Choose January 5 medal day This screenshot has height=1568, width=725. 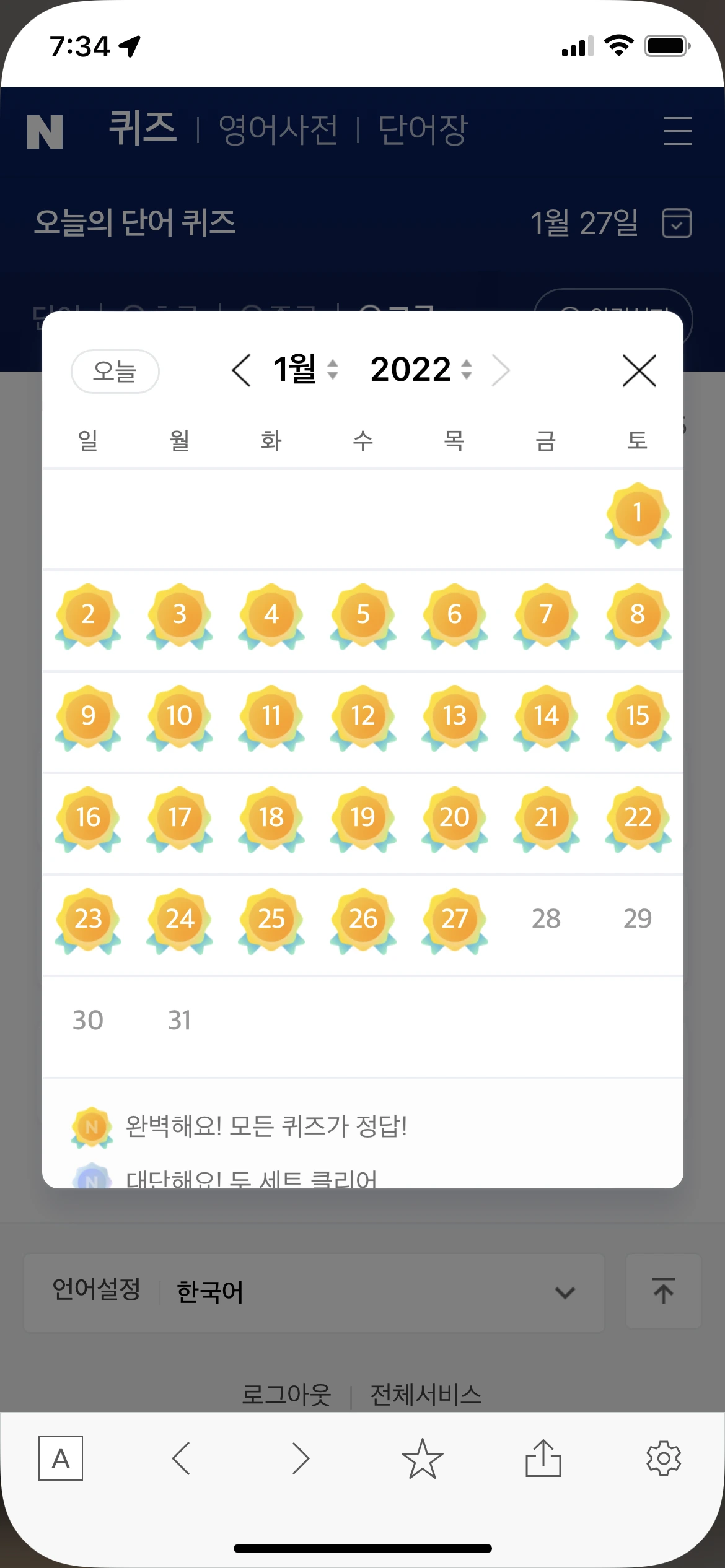click(x=363, y=615)
